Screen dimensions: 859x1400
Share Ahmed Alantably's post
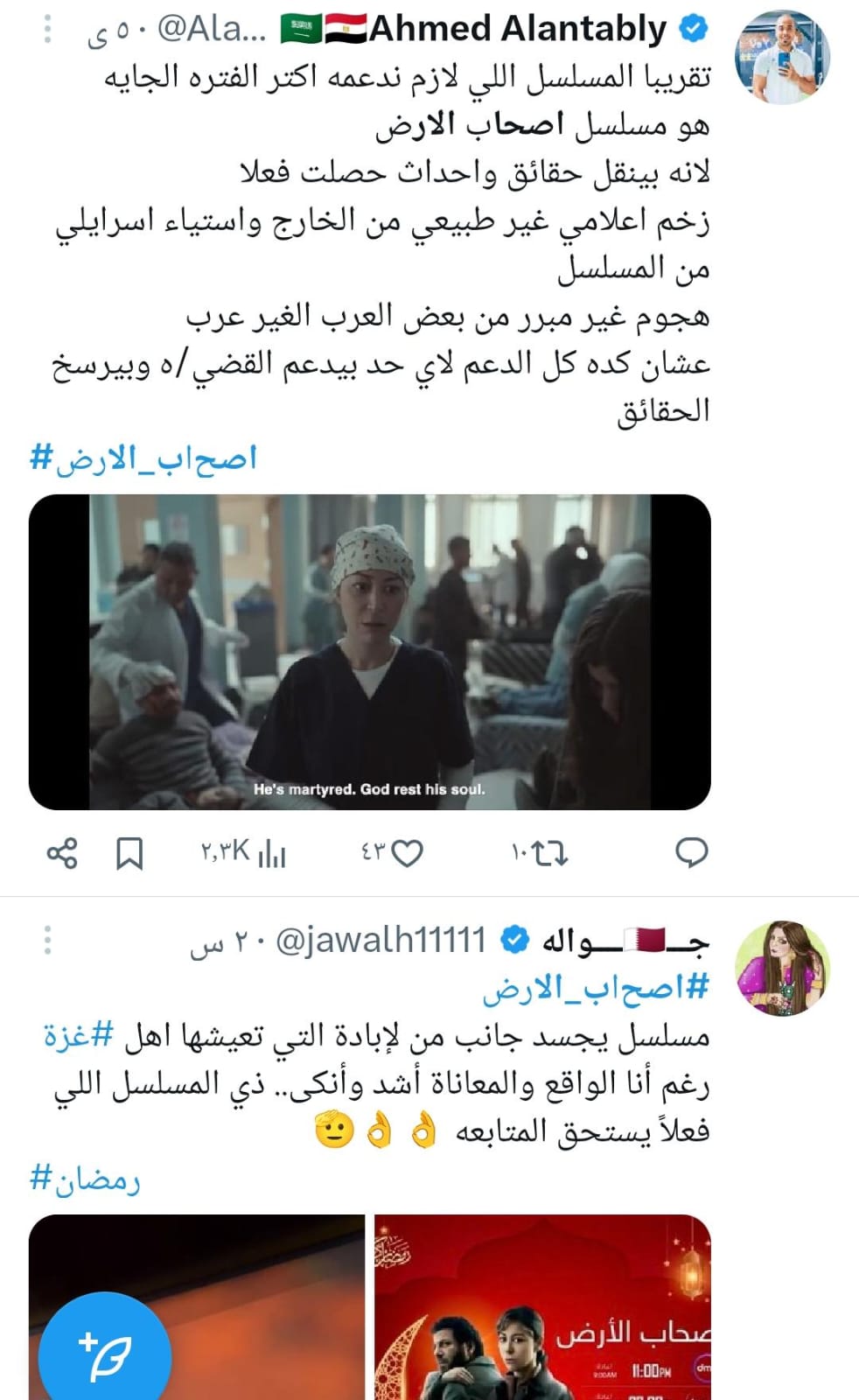pyautogui.click(x=61, y=853)
